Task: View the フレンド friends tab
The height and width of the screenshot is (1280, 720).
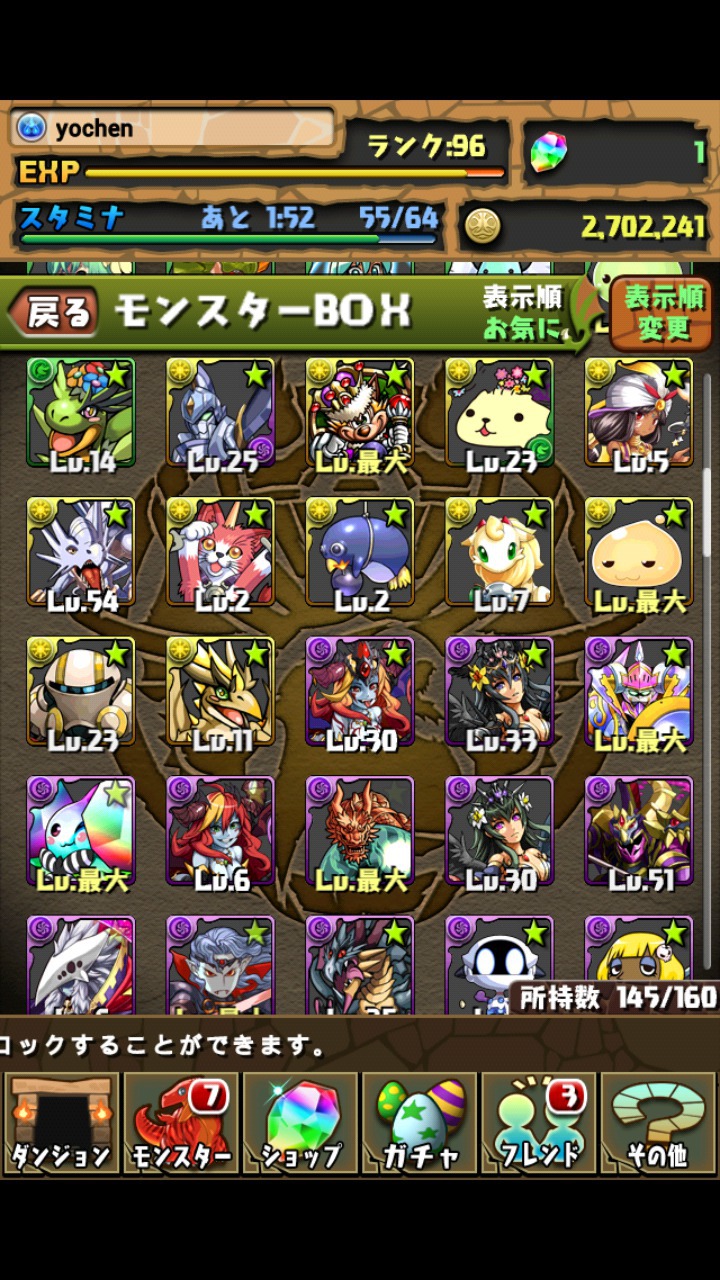Action: pyautogui.click(x=540, y=1123)
